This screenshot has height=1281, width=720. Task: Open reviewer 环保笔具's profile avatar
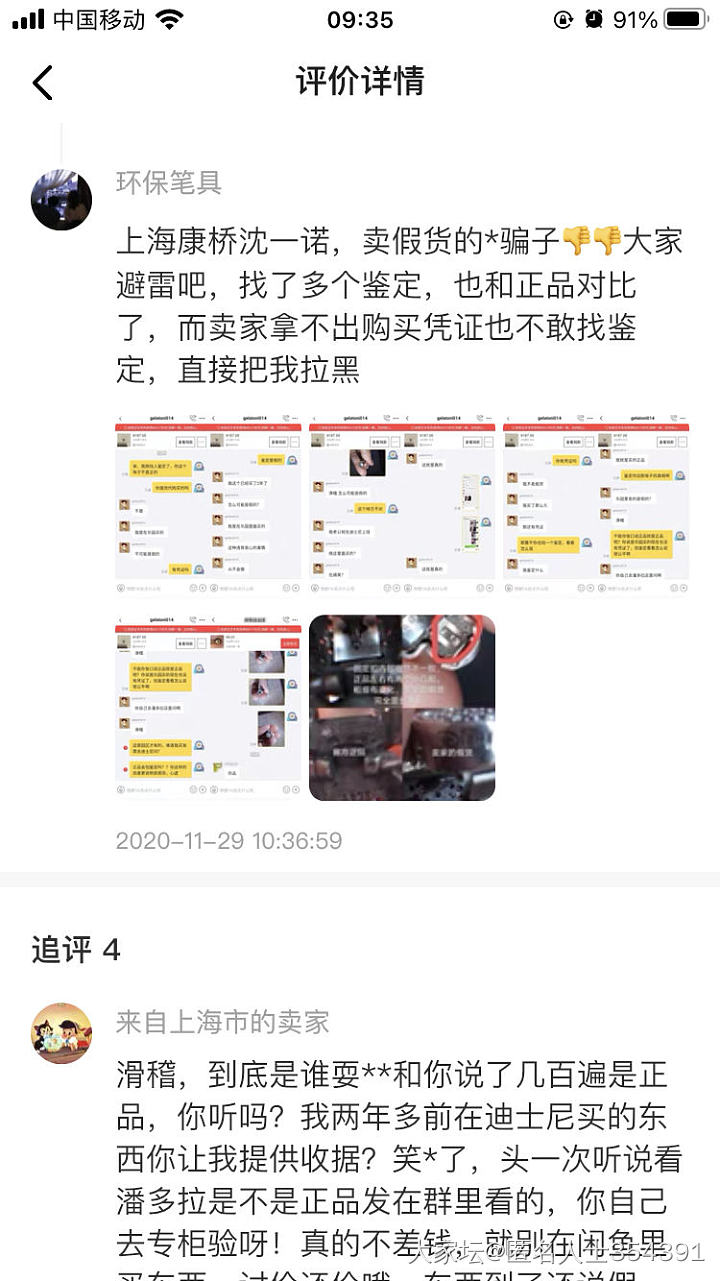tap(62, 199)
